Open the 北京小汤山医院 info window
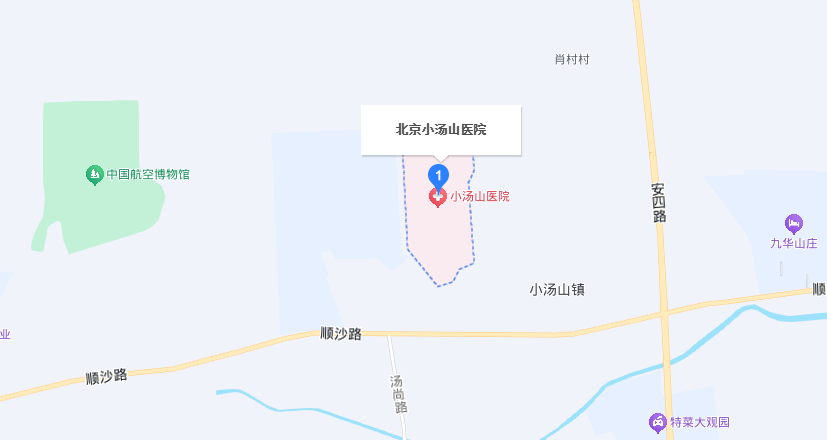Image resolution: width=827 pixels, height=440 pixels. [x=441, y=130]
